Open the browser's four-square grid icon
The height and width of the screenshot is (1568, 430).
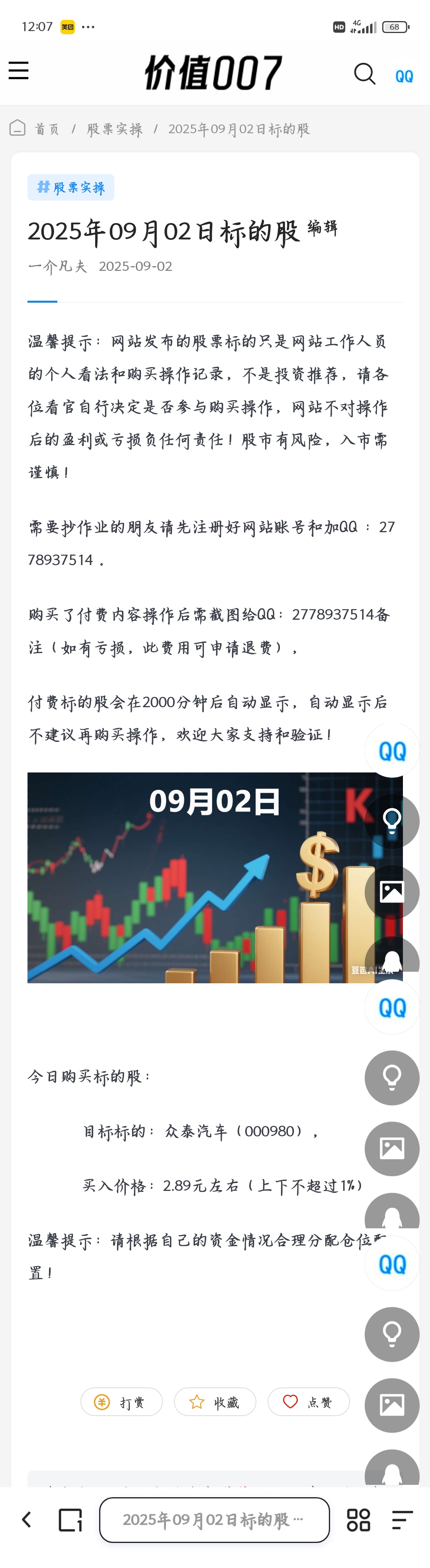click(x=358, y=1520)
